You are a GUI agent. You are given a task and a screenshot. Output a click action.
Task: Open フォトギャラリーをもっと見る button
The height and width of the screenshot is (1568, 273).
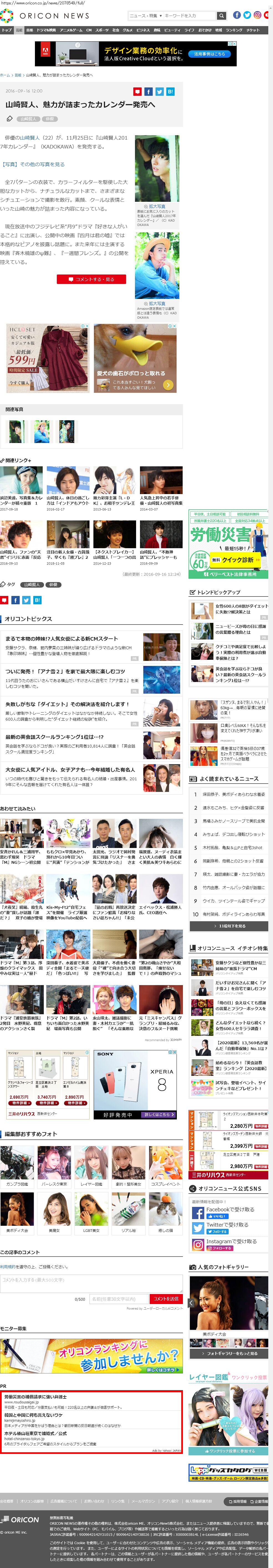[x=229, y=1353]
